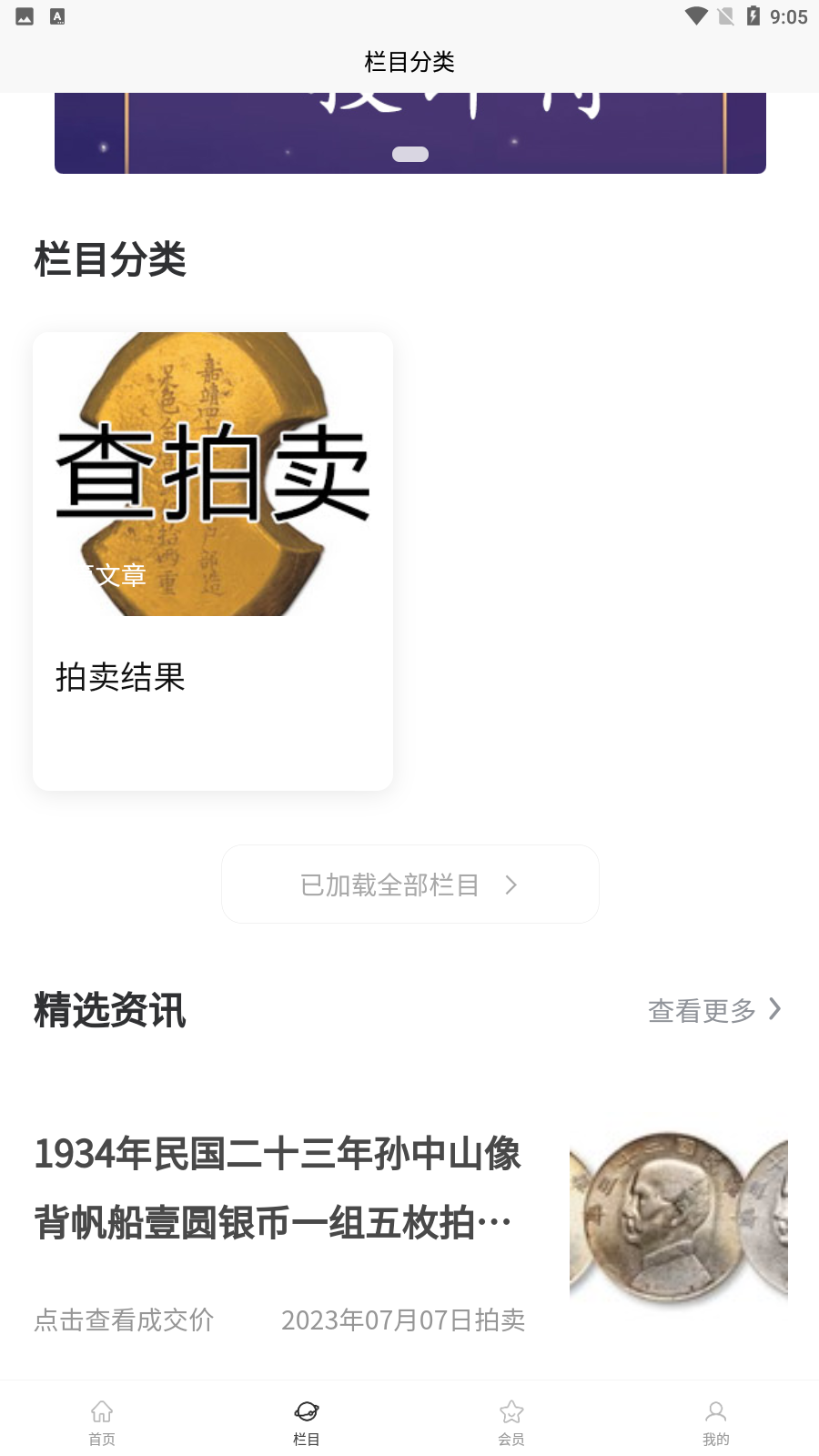Open the 拍卖结果 category card

pyautogui.click(x=212, y=561)
